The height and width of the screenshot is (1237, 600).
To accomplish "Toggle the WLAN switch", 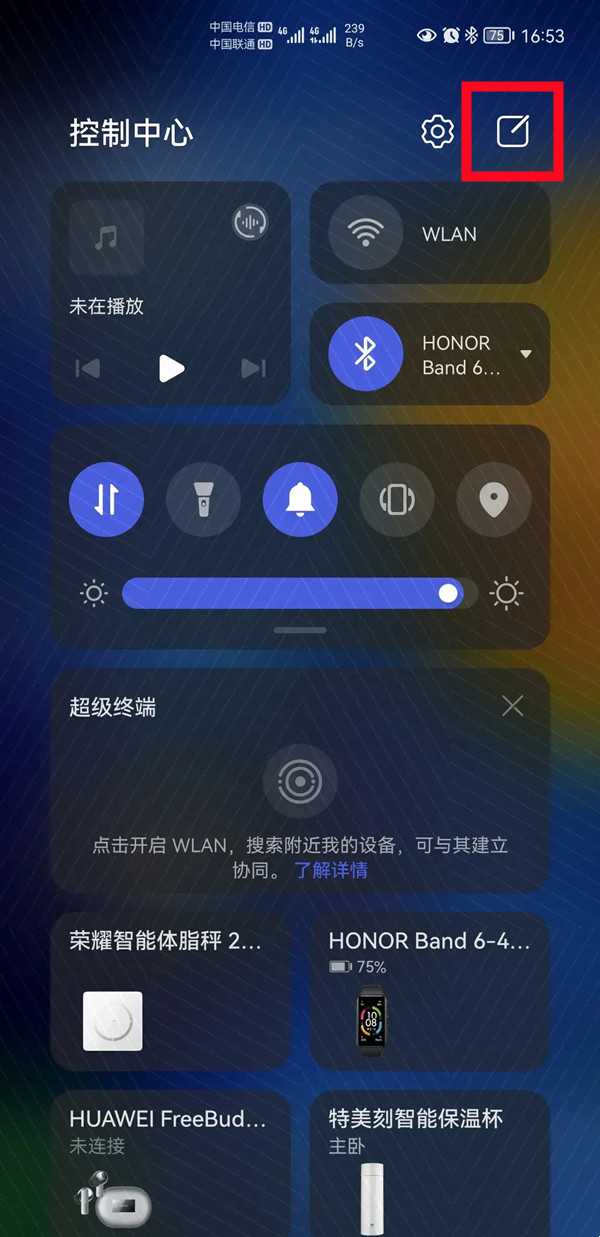I will click(x=366, y=234).
